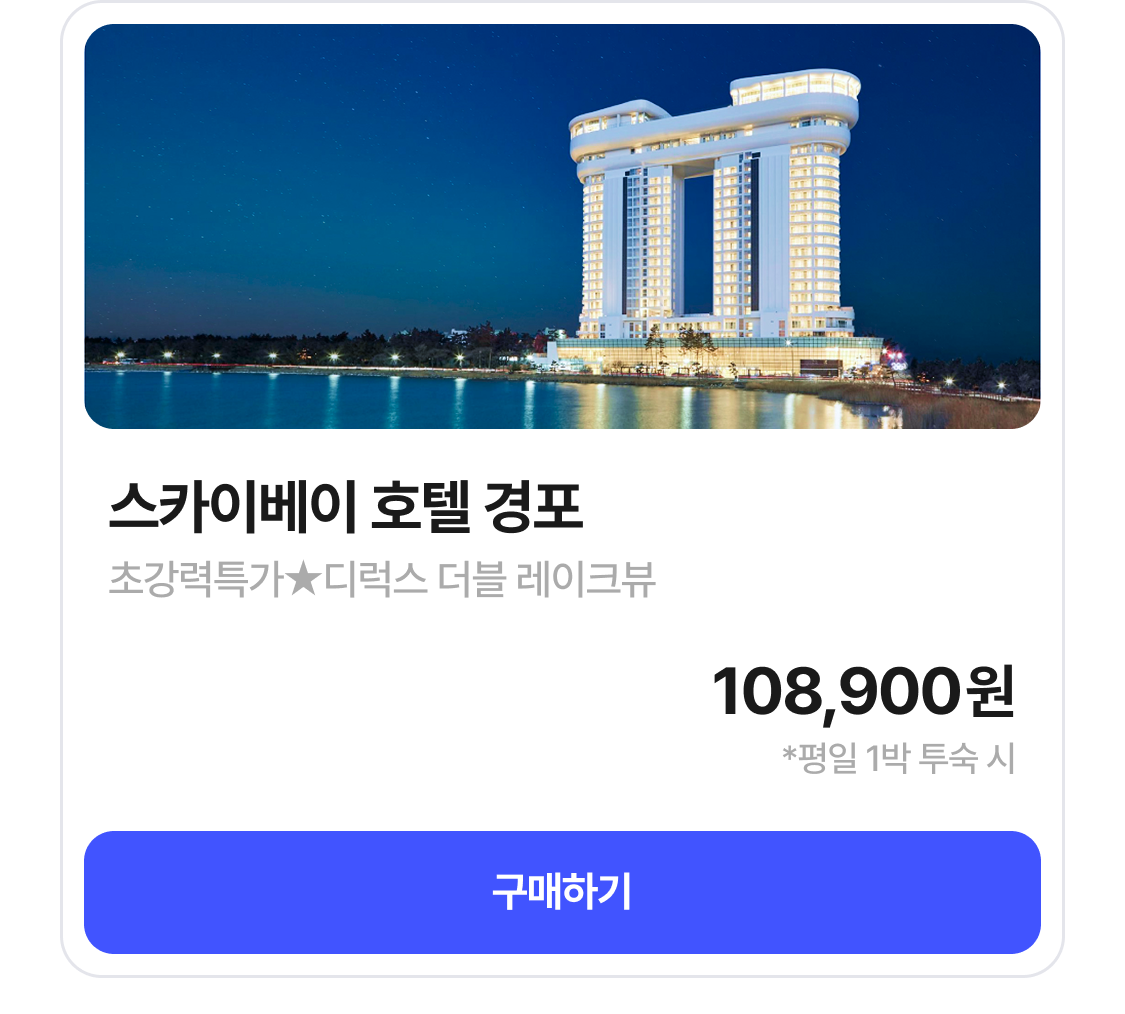Open the 스카이베이 호텔 경포 hotel photo
The image size is (1125, 1014).
tap(562, 227)
